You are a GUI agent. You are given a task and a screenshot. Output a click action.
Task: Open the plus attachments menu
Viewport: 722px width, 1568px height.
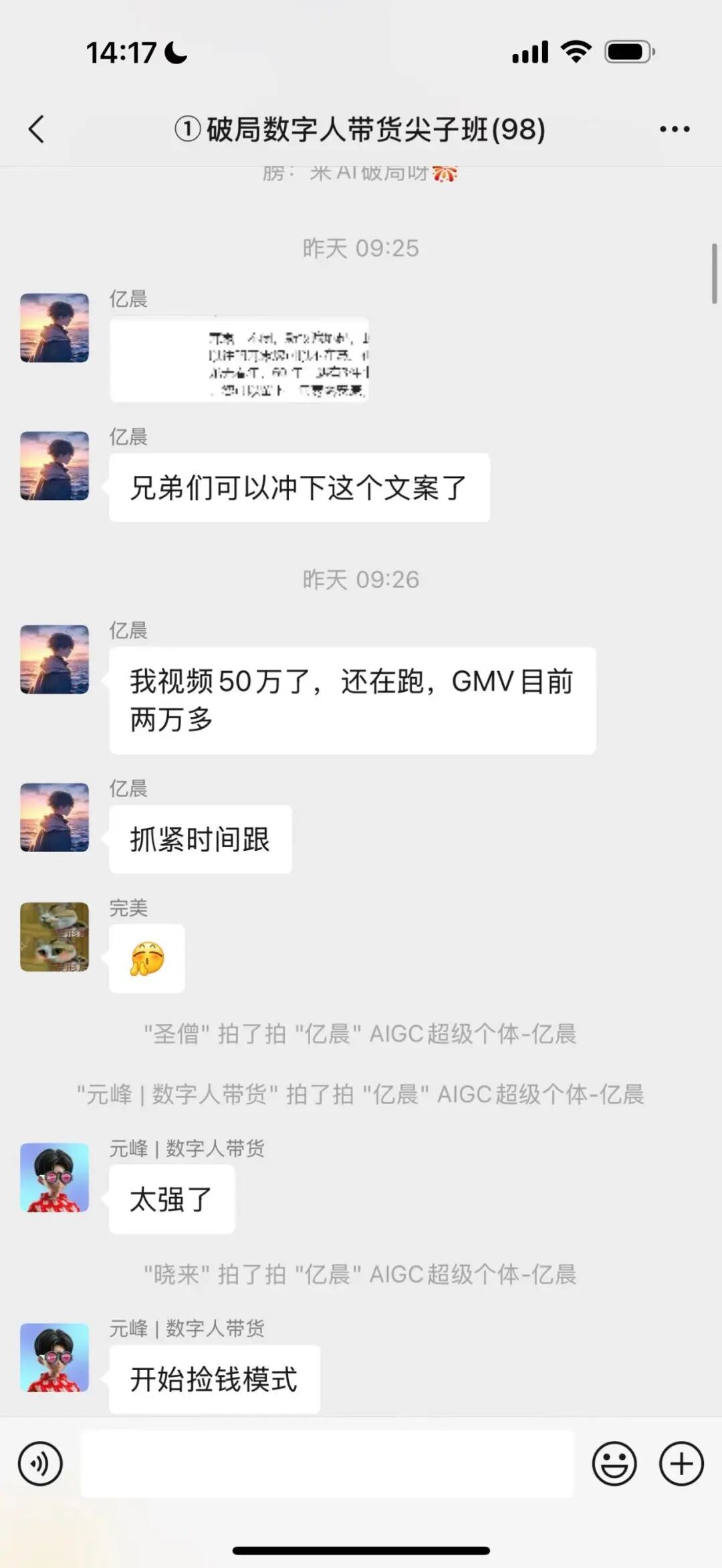coord(681,1464)
